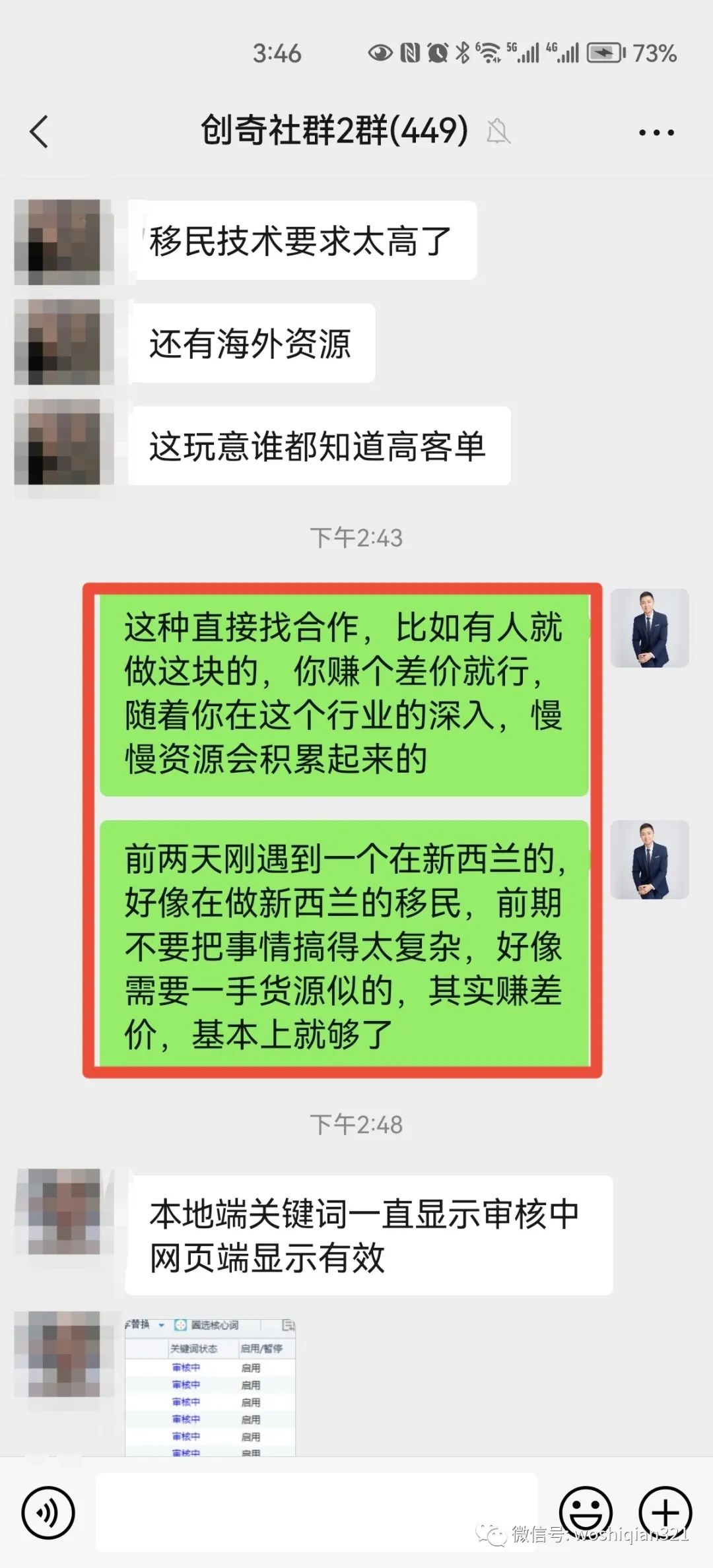Focus the message text field
The height and width of the screenshot is (1568, 713).
[x=317, y=1511]
